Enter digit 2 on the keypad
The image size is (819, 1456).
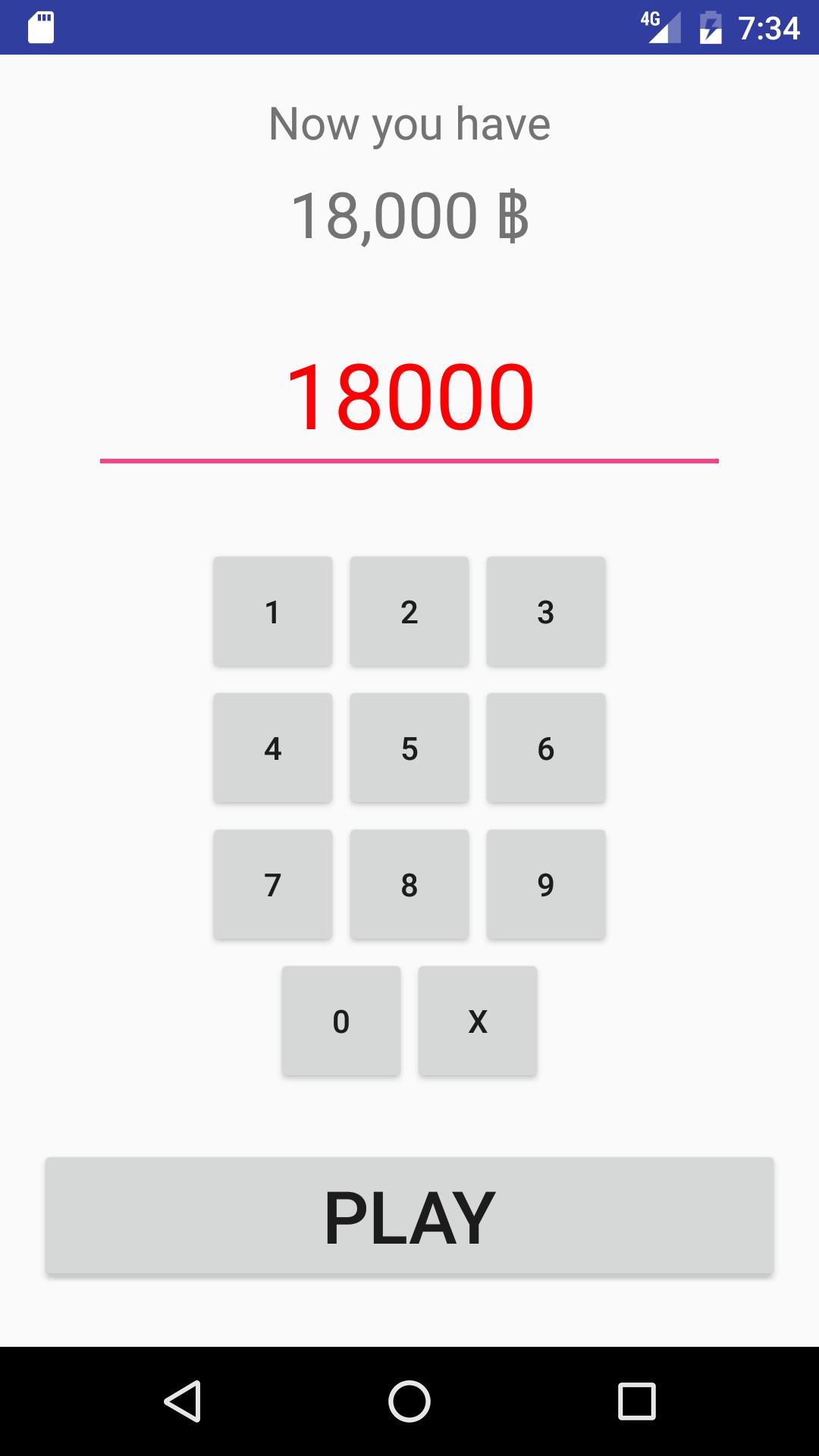(x=409, y=612)
